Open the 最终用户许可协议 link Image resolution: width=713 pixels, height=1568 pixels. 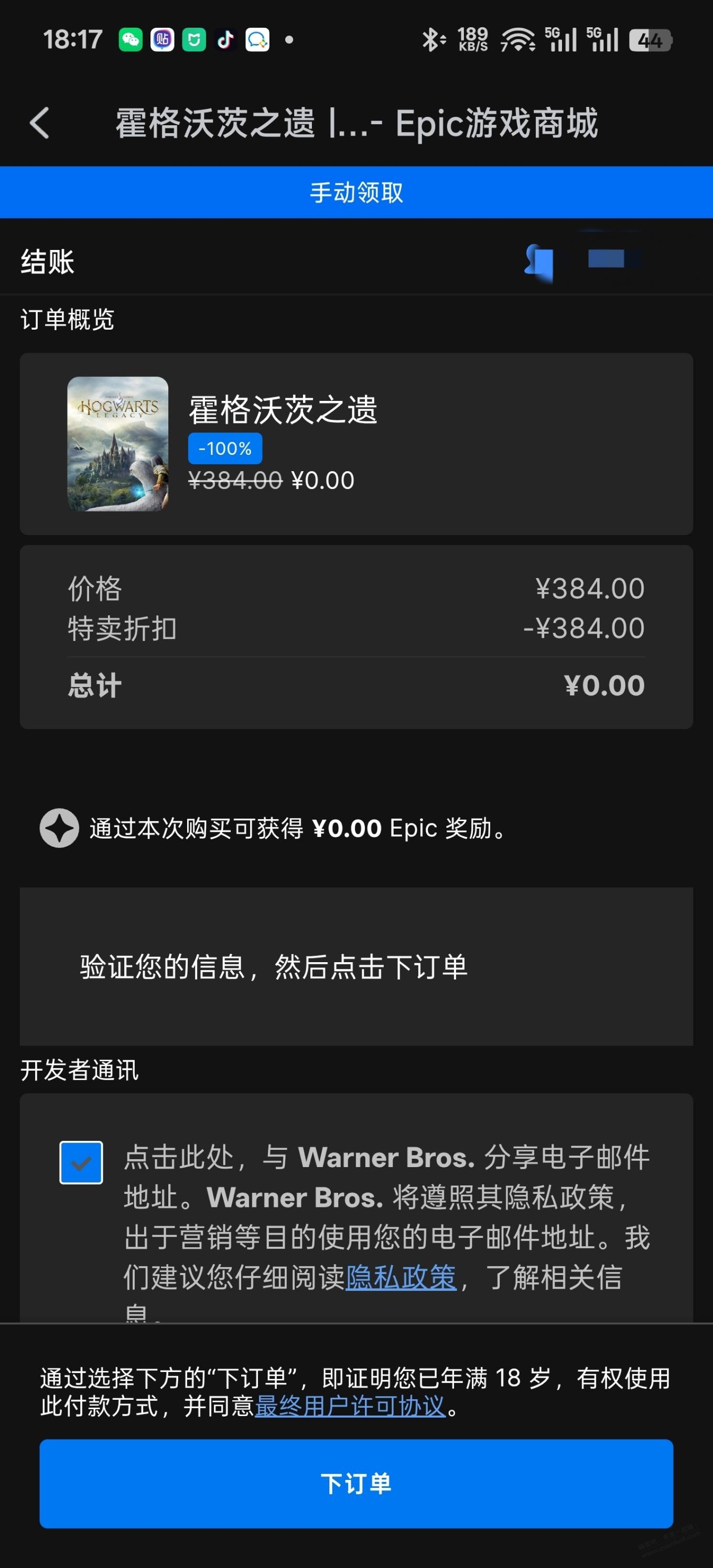point(350,1406)
